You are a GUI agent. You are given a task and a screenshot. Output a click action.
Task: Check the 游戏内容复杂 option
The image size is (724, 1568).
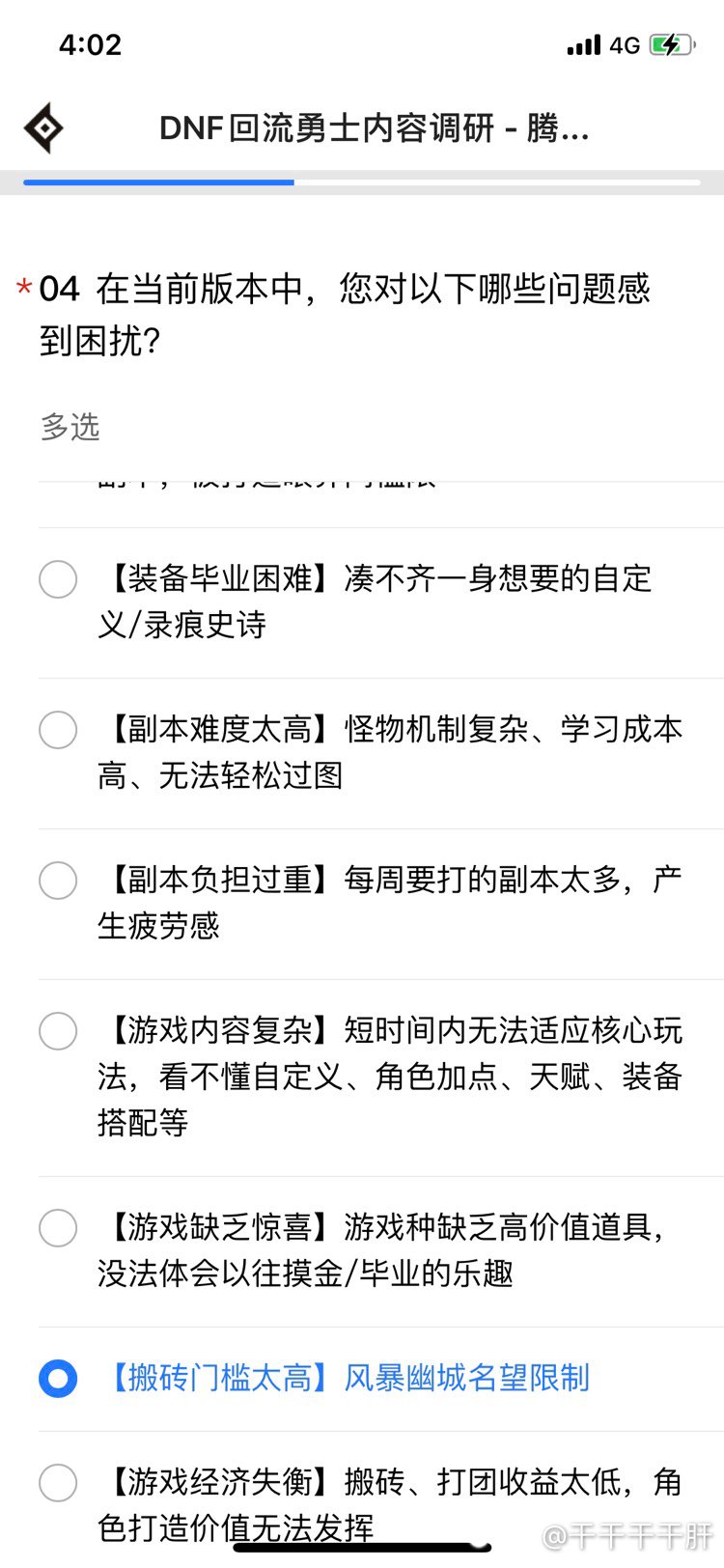point(58,1031)
